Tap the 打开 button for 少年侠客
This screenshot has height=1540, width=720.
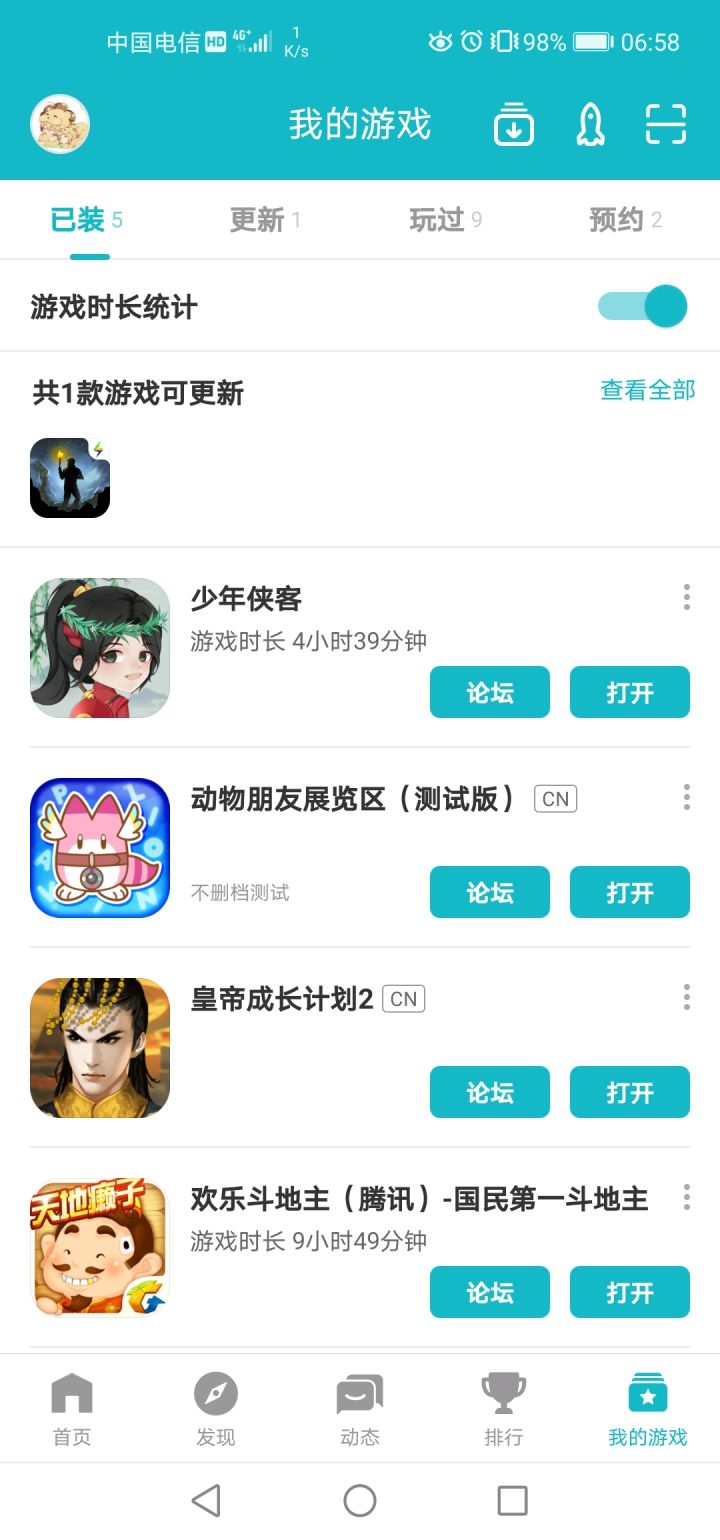tap(629, 692)
